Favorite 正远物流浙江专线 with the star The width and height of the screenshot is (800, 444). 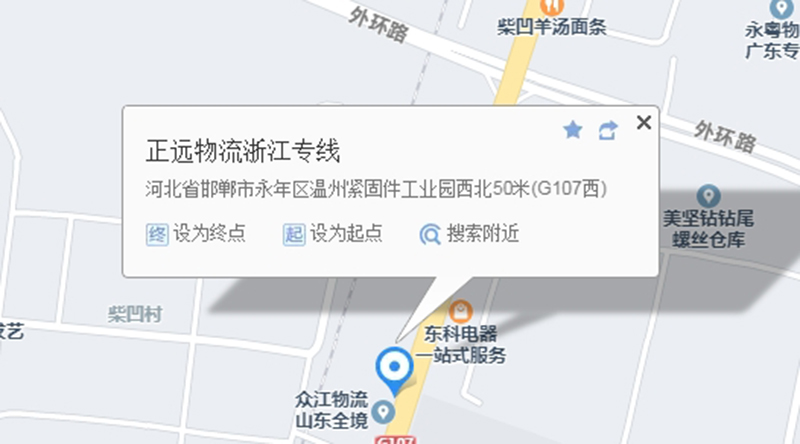[573, 130]
